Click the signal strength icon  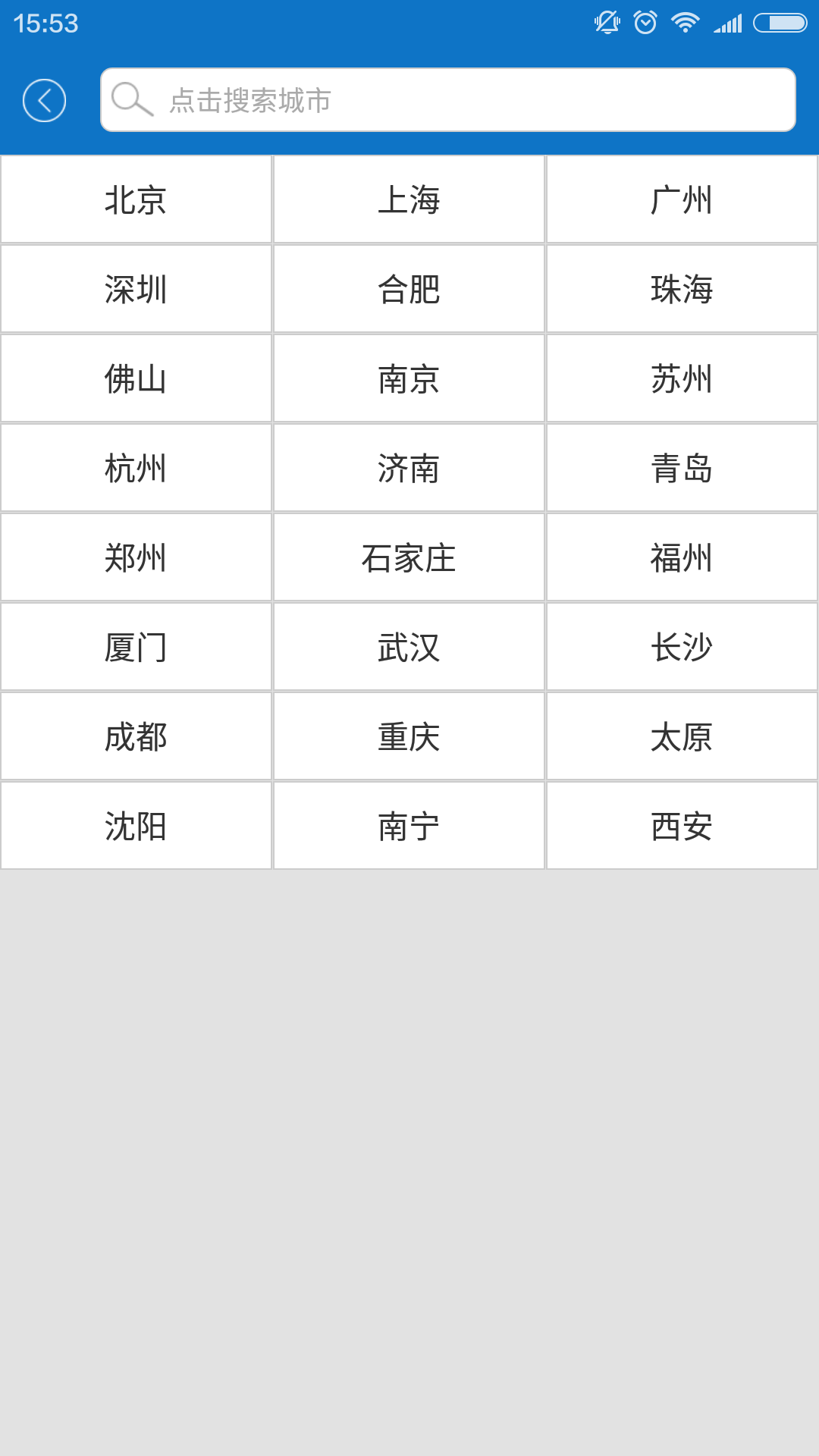(x=726, y=23)
